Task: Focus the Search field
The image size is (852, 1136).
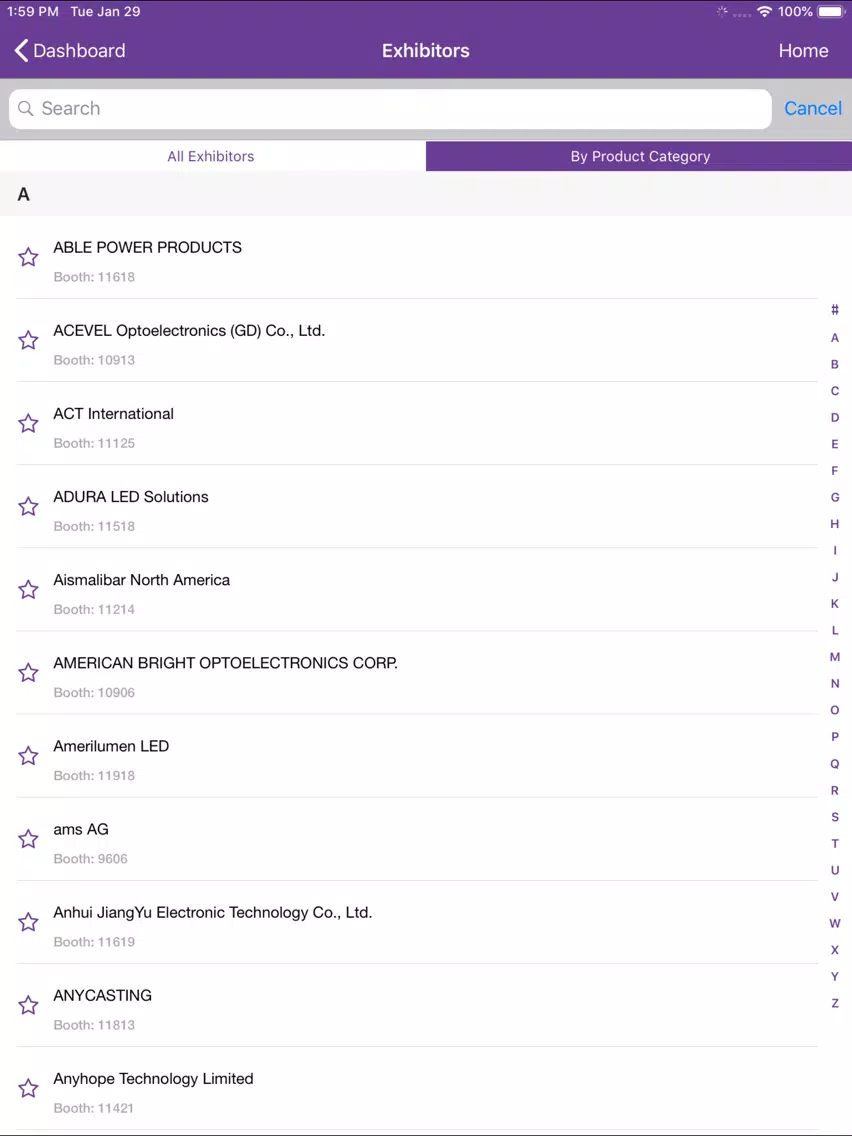Action: pos(390,109)
